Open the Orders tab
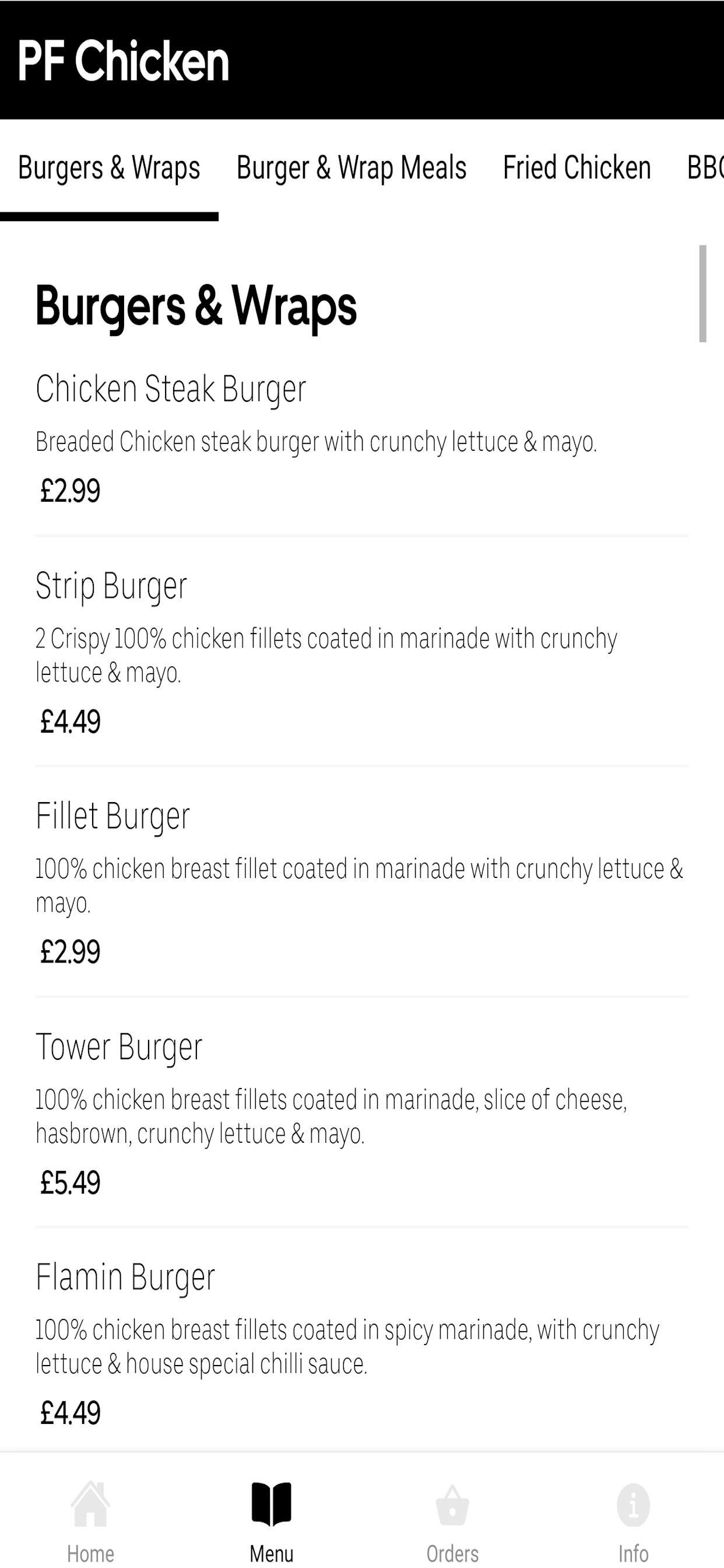This screenshot has height=1568, width=724. 452,1521
